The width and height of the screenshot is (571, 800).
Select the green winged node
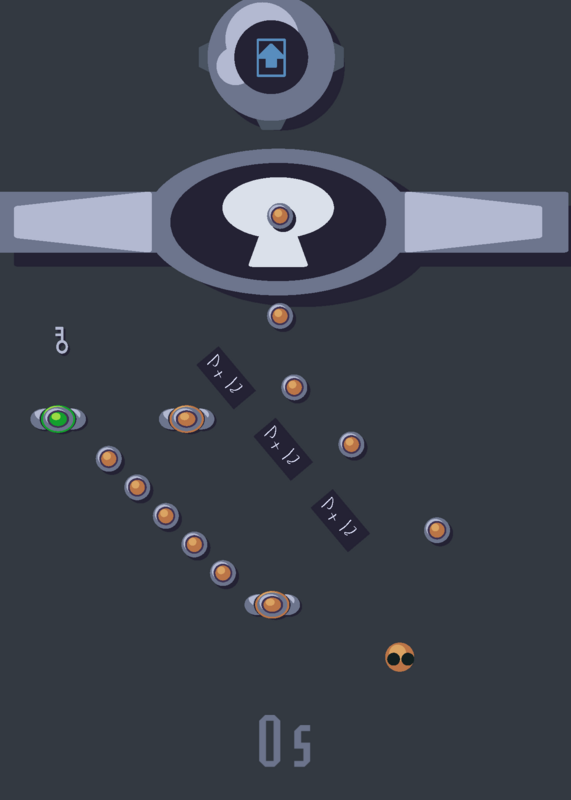58,419
